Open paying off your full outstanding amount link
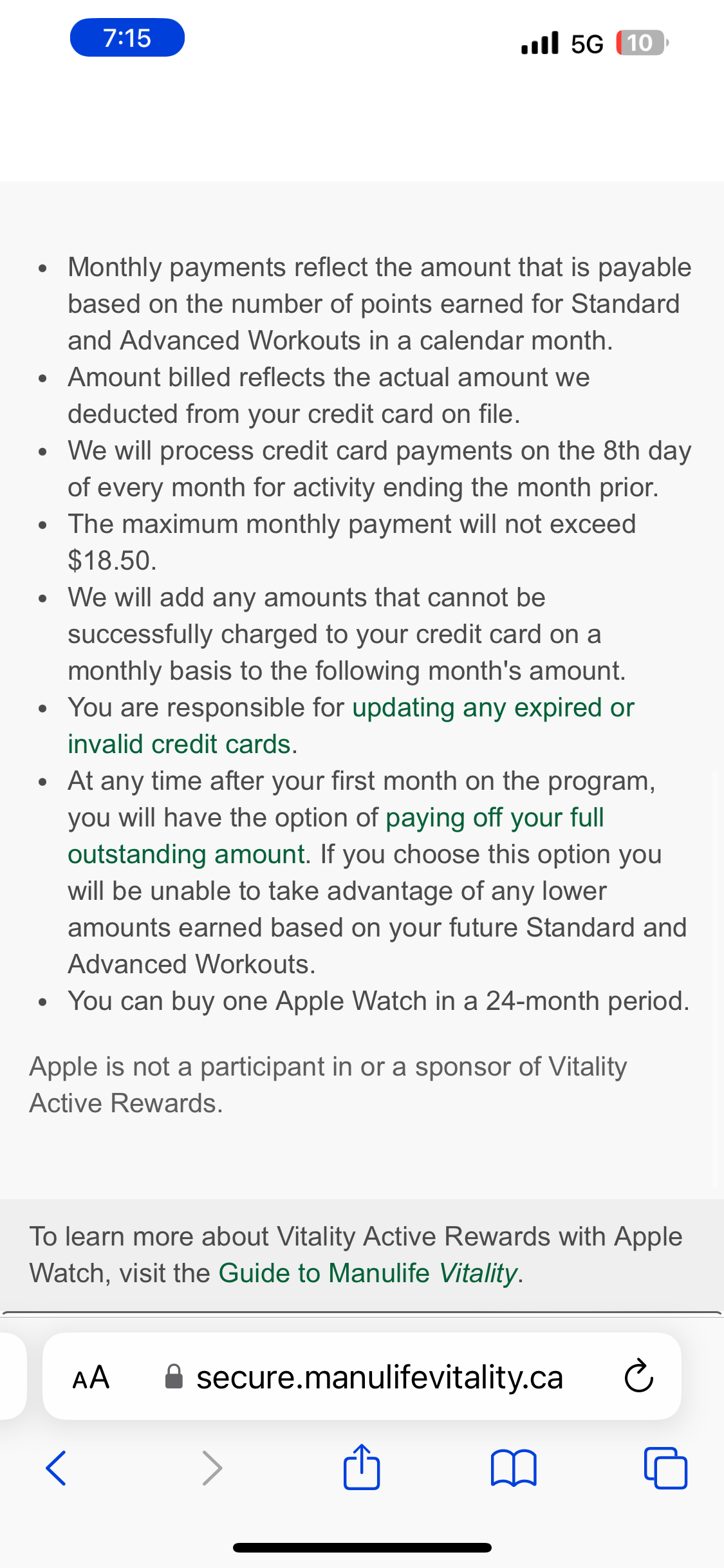The width and height of the screenshot is (724, 1568). click(x=494, y=818)
